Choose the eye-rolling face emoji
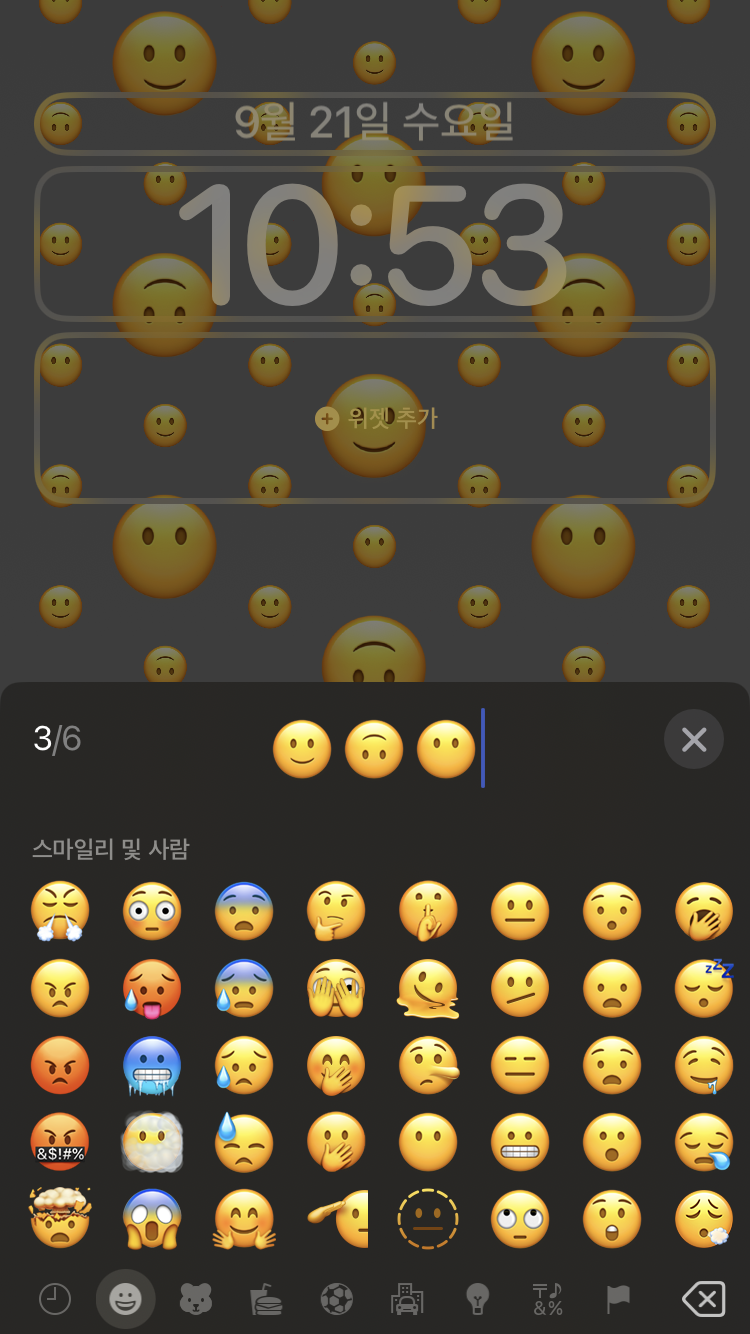 520,1218
